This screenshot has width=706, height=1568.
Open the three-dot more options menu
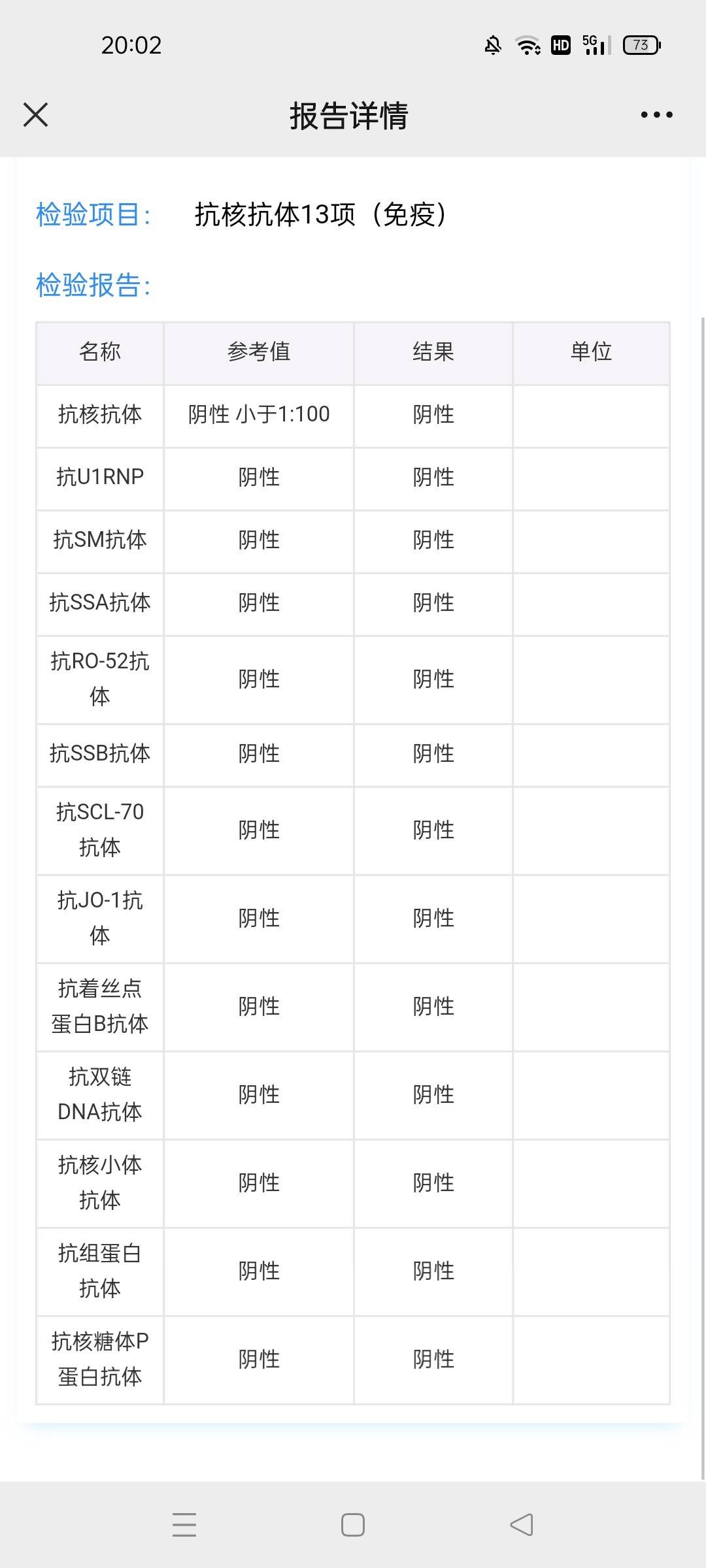coord(656,115)
